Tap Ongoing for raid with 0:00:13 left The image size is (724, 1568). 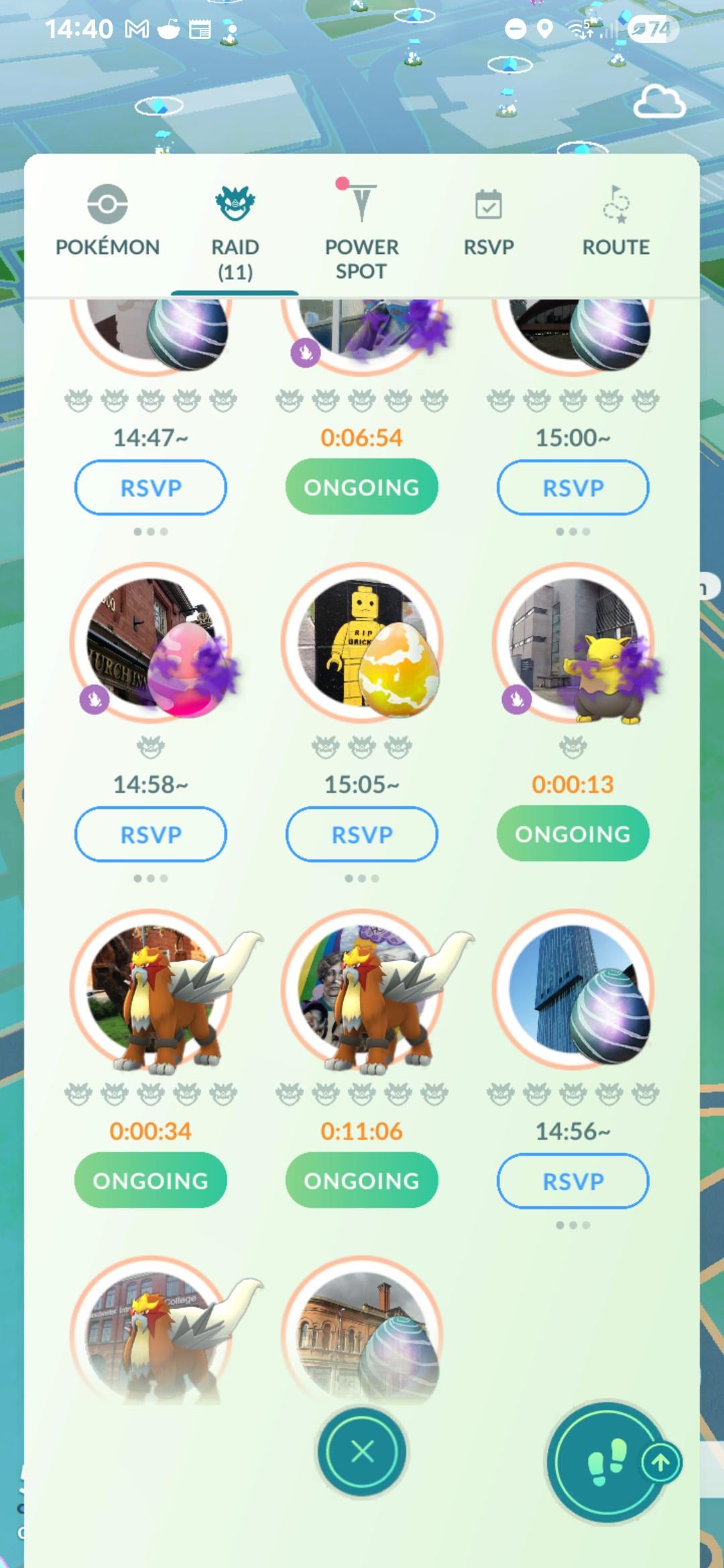[x=573, y=834]
